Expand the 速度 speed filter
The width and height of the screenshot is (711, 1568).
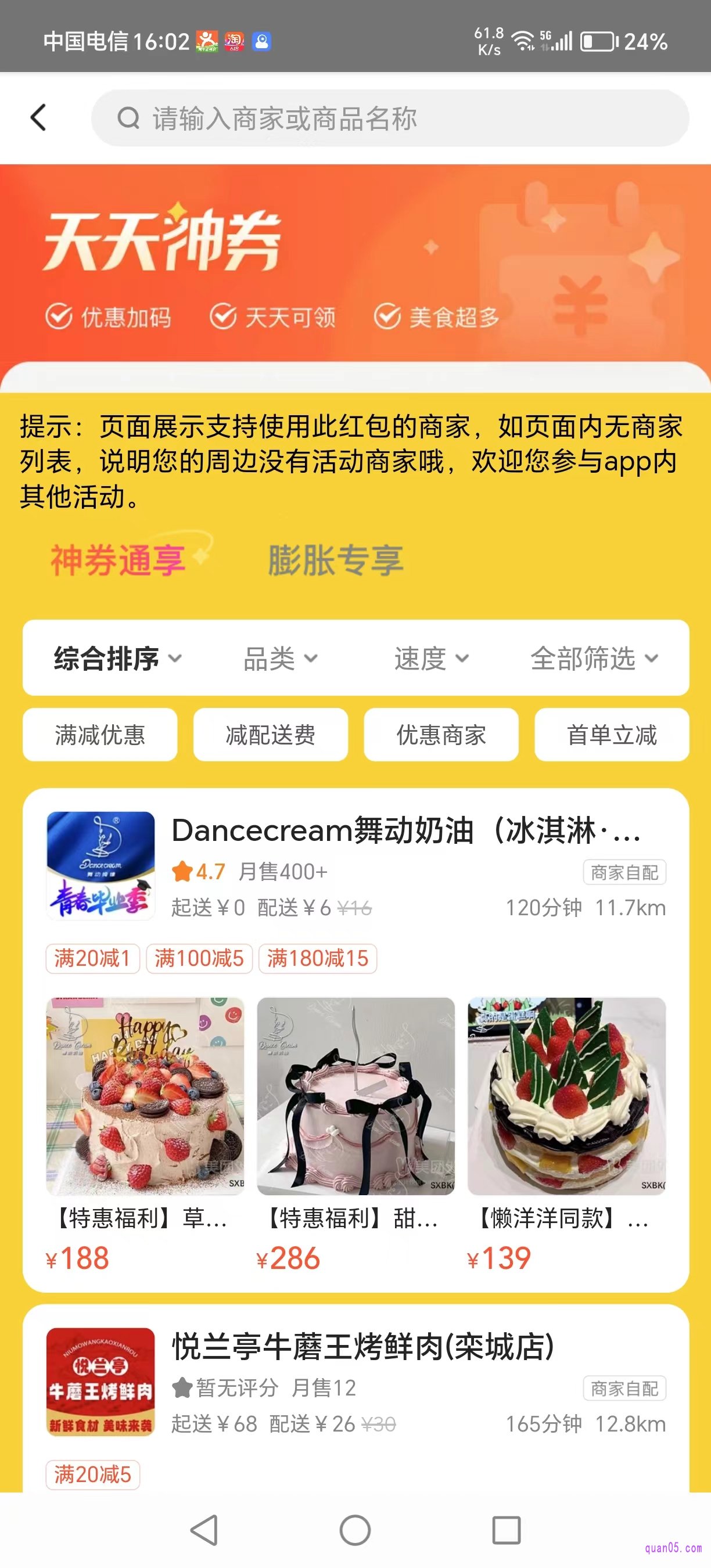[431, 658]
